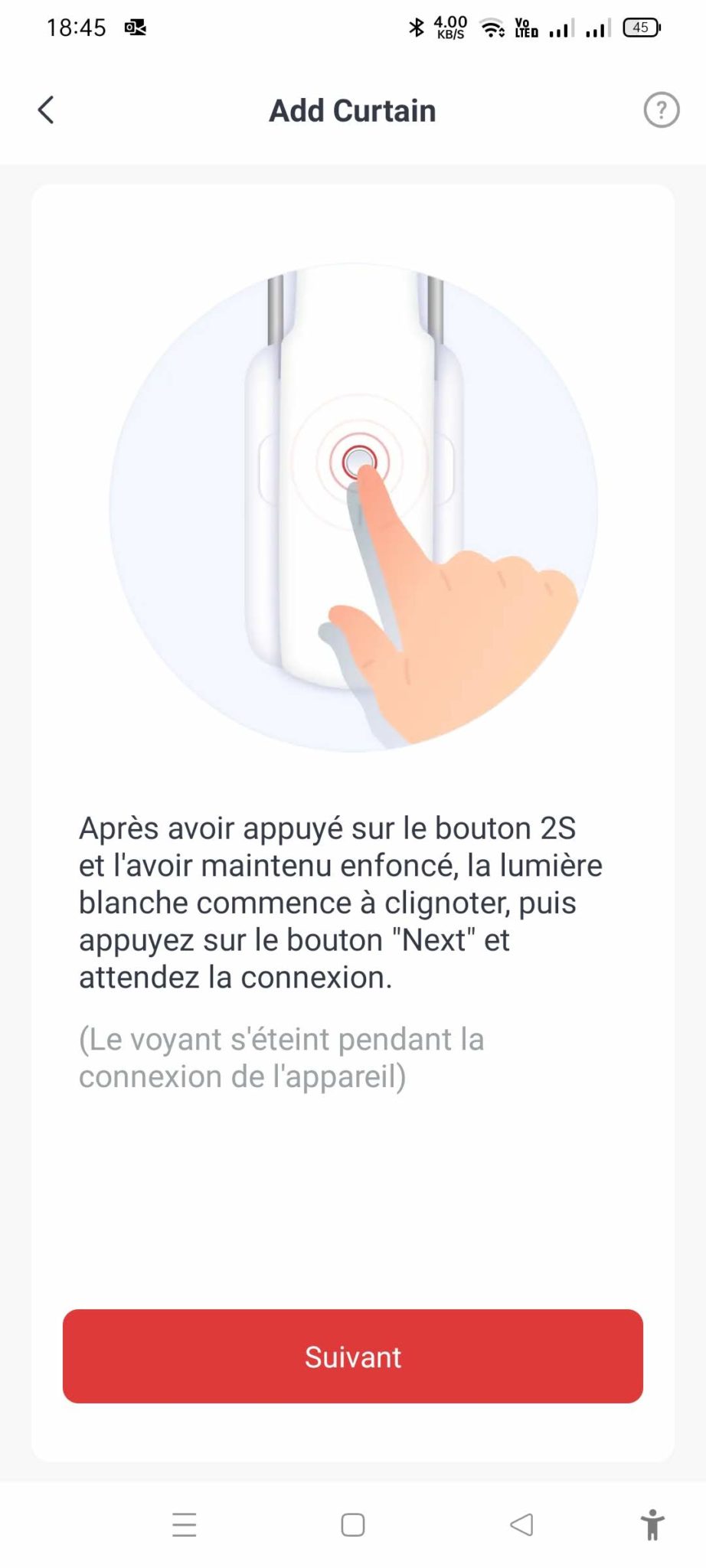Tap the red Suivant button
This screenshot has width=706, height=1568.
(x=352, y=1356)
